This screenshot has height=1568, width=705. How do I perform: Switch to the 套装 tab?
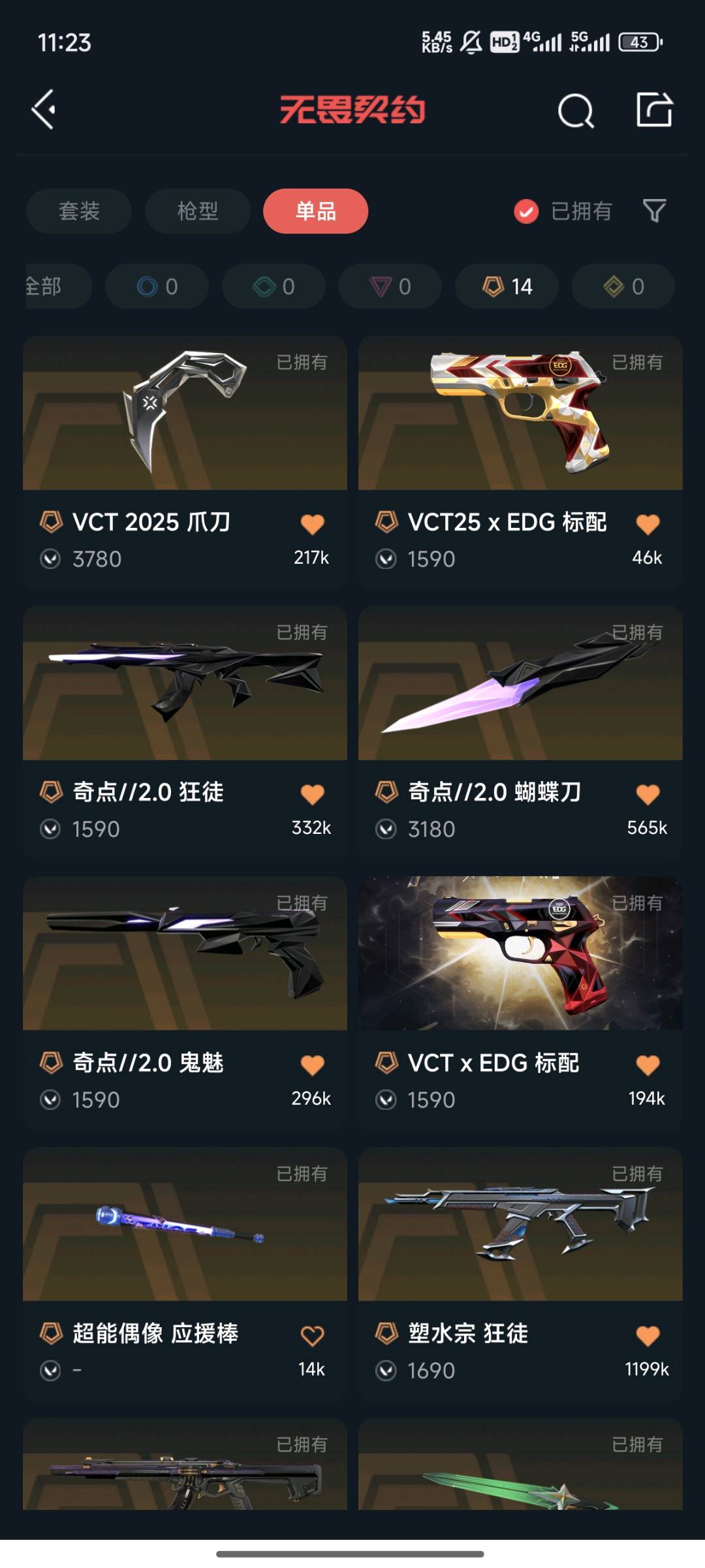79,211
